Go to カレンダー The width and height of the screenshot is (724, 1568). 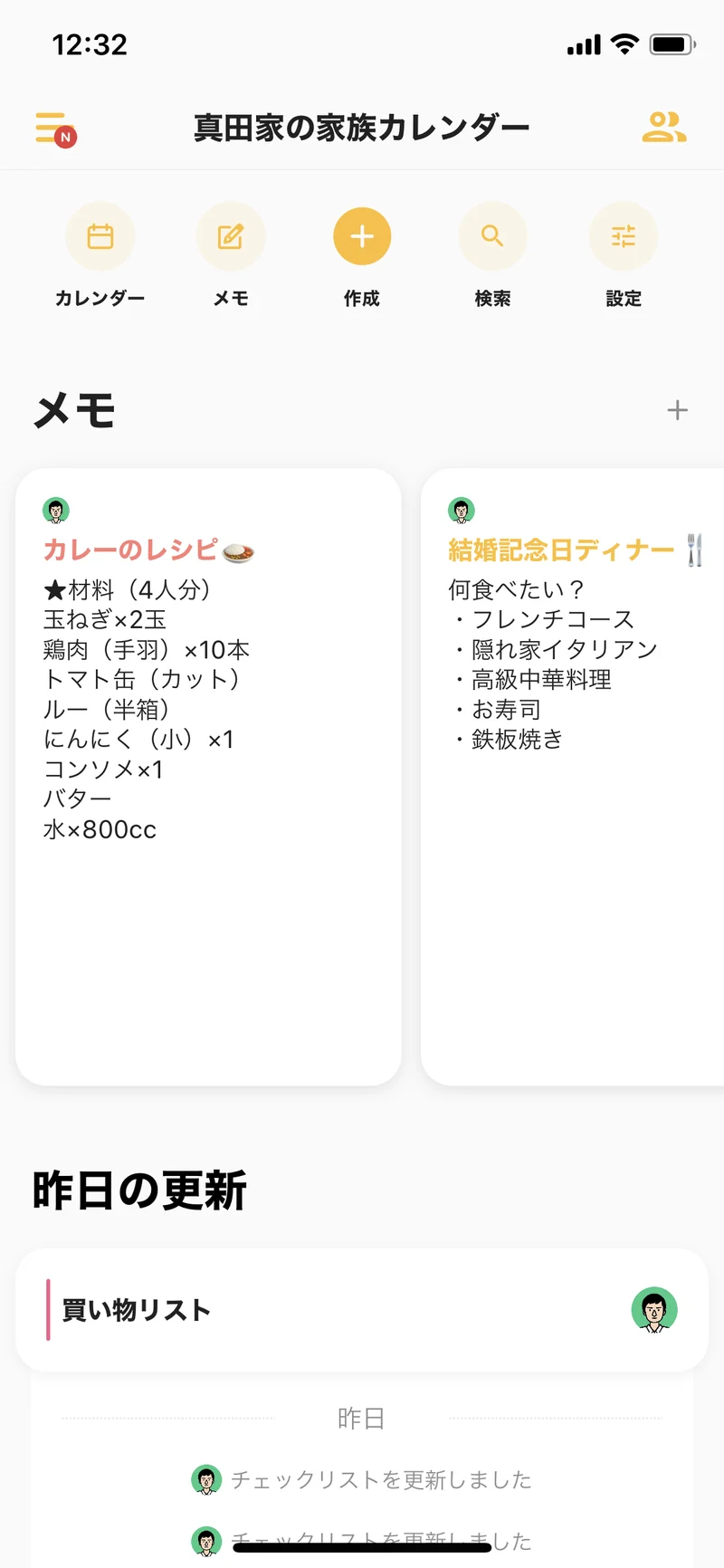pyautogui.click(x=100, y=237)
